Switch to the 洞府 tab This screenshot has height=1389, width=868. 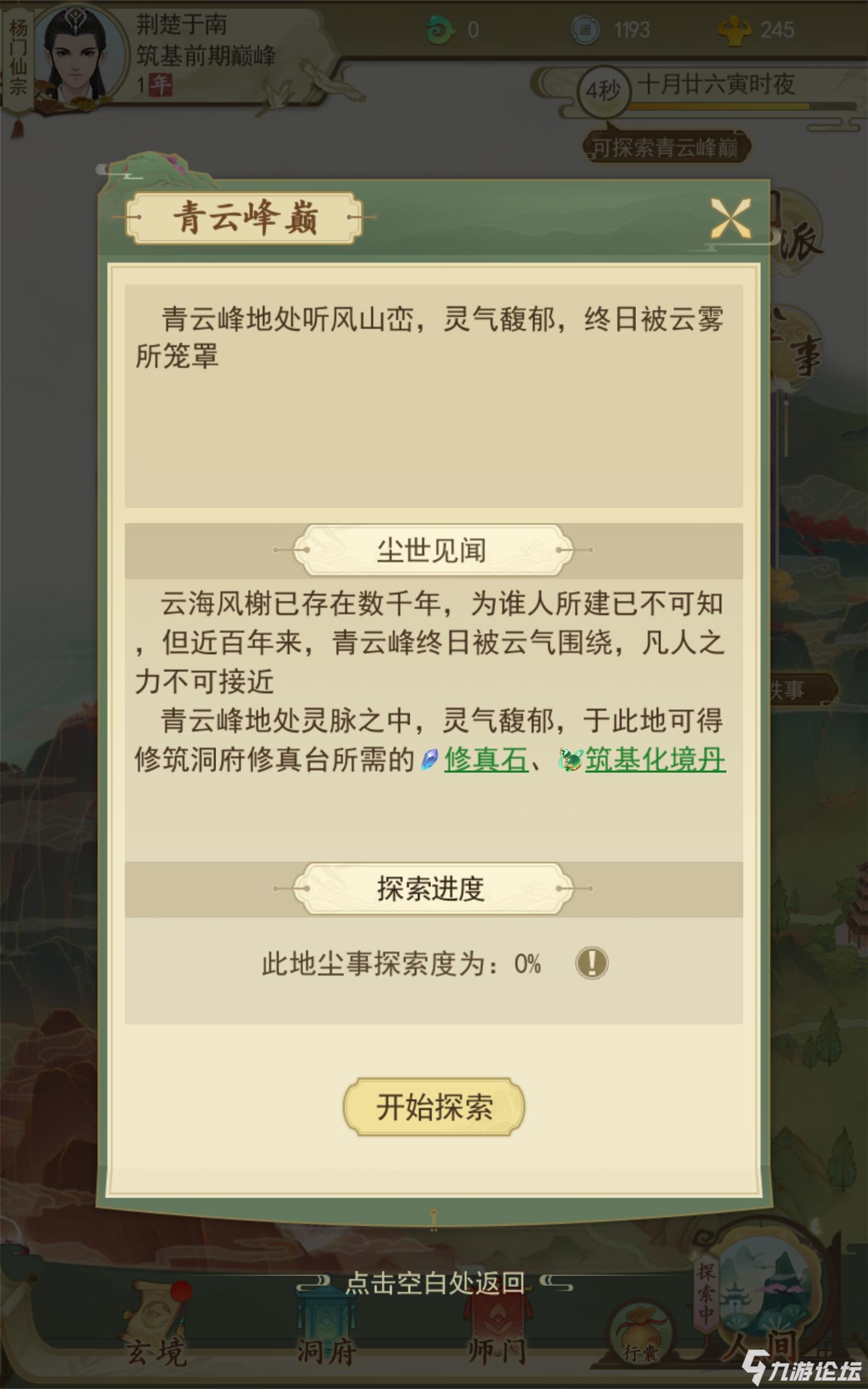click(326, 1330)
